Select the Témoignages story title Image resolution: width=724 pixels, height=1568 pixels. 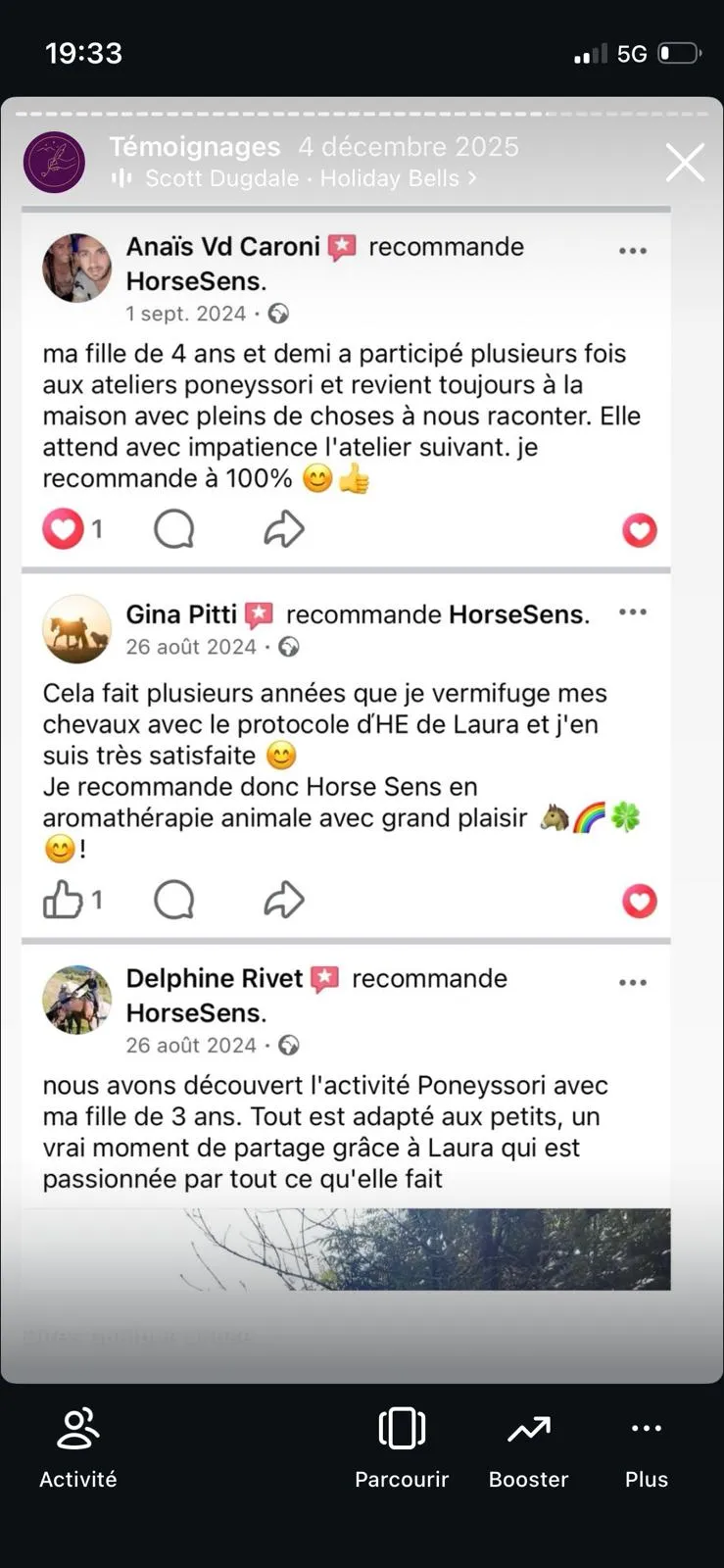tap(195, 147)
